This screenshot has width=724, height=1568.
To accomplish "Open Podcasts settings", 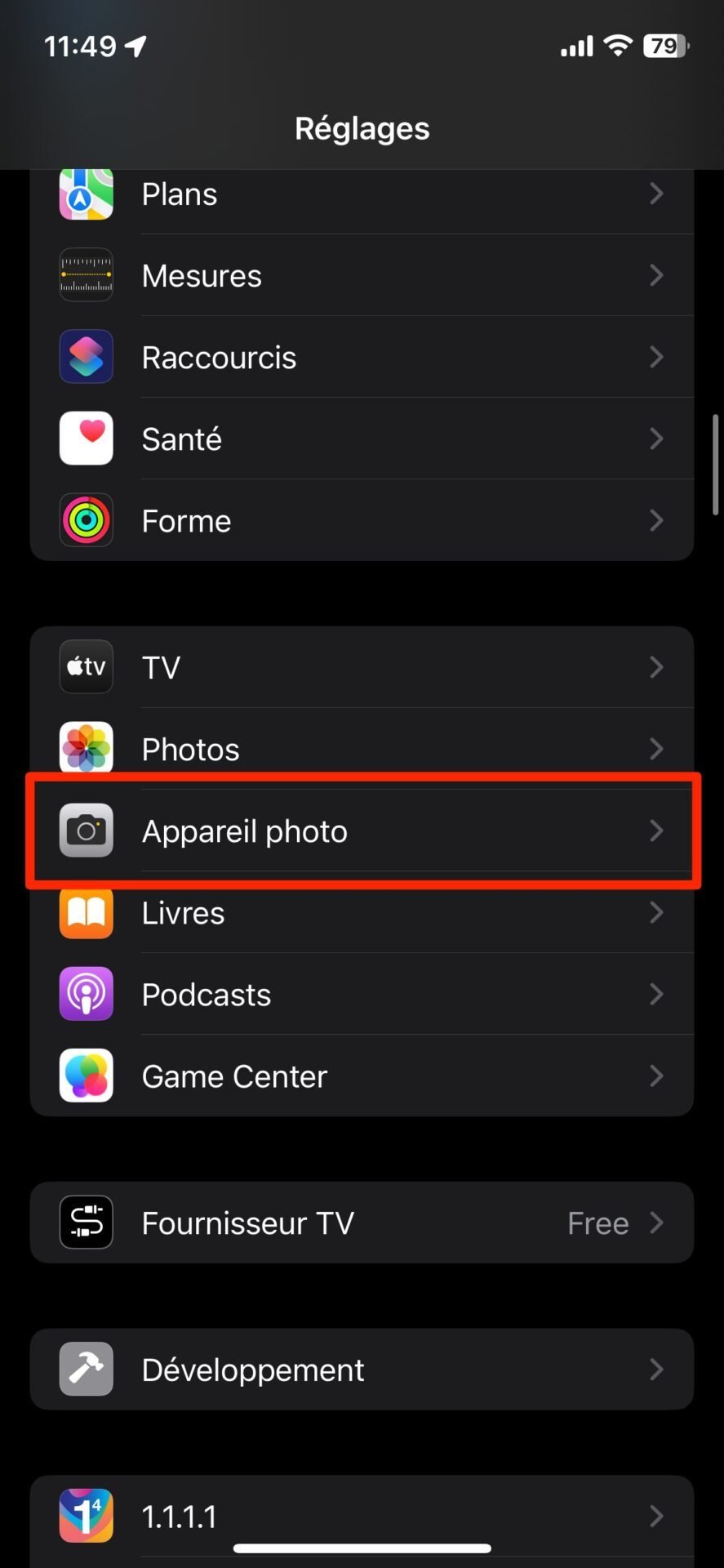I will tap(362, 994).
